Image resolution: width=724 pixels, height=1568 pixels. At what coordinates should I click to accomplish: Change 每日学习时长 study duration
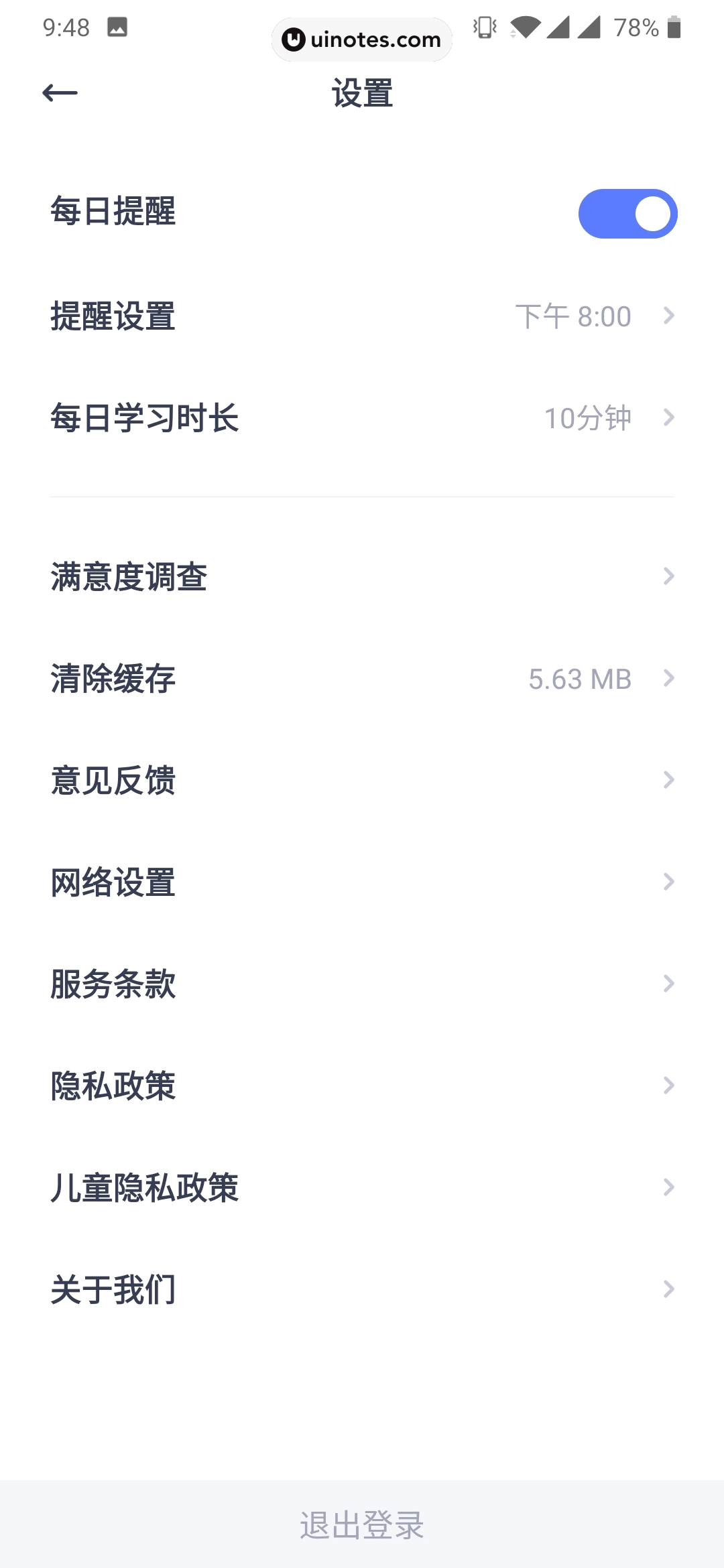click(x=362, y=418)
